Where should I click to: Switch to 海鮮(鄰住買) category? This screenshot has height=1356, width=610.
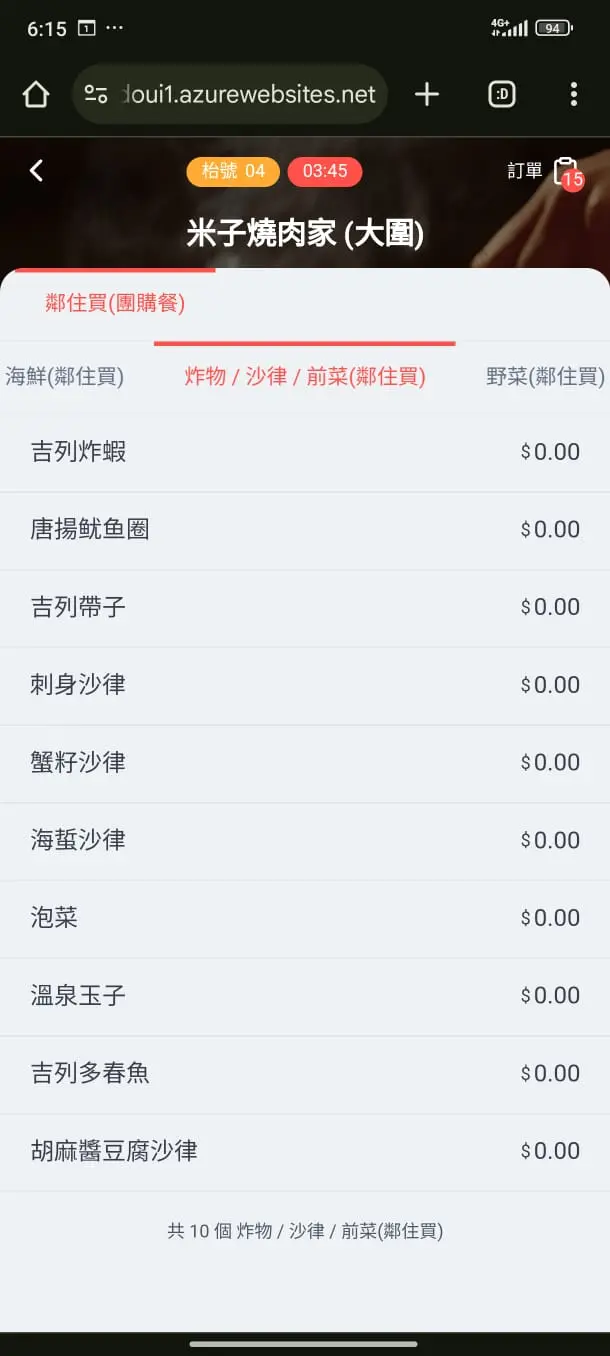64,377
